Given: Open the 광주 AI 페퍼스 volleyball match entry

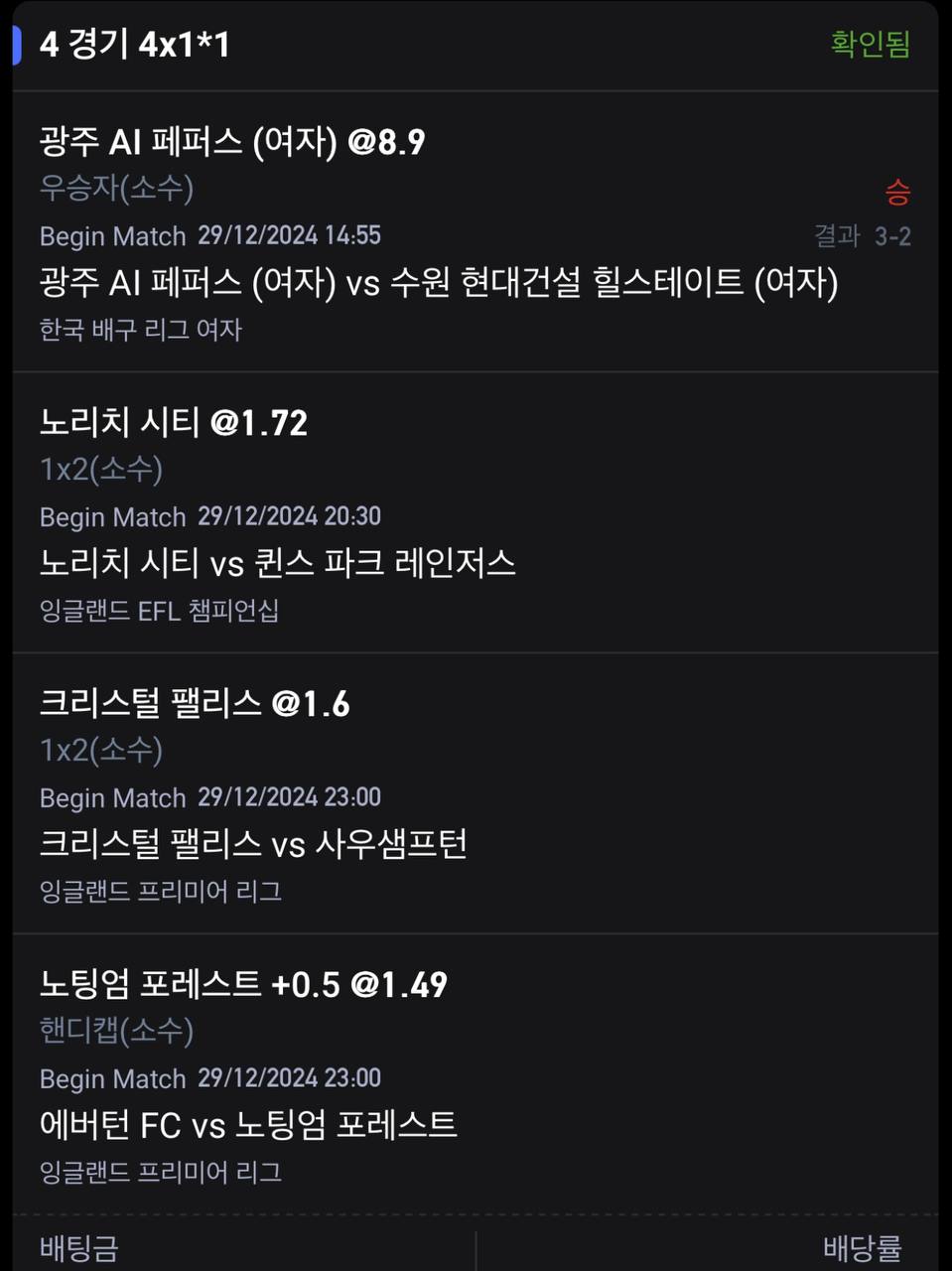Looking at the screenshot, I should tap(438, 283).
